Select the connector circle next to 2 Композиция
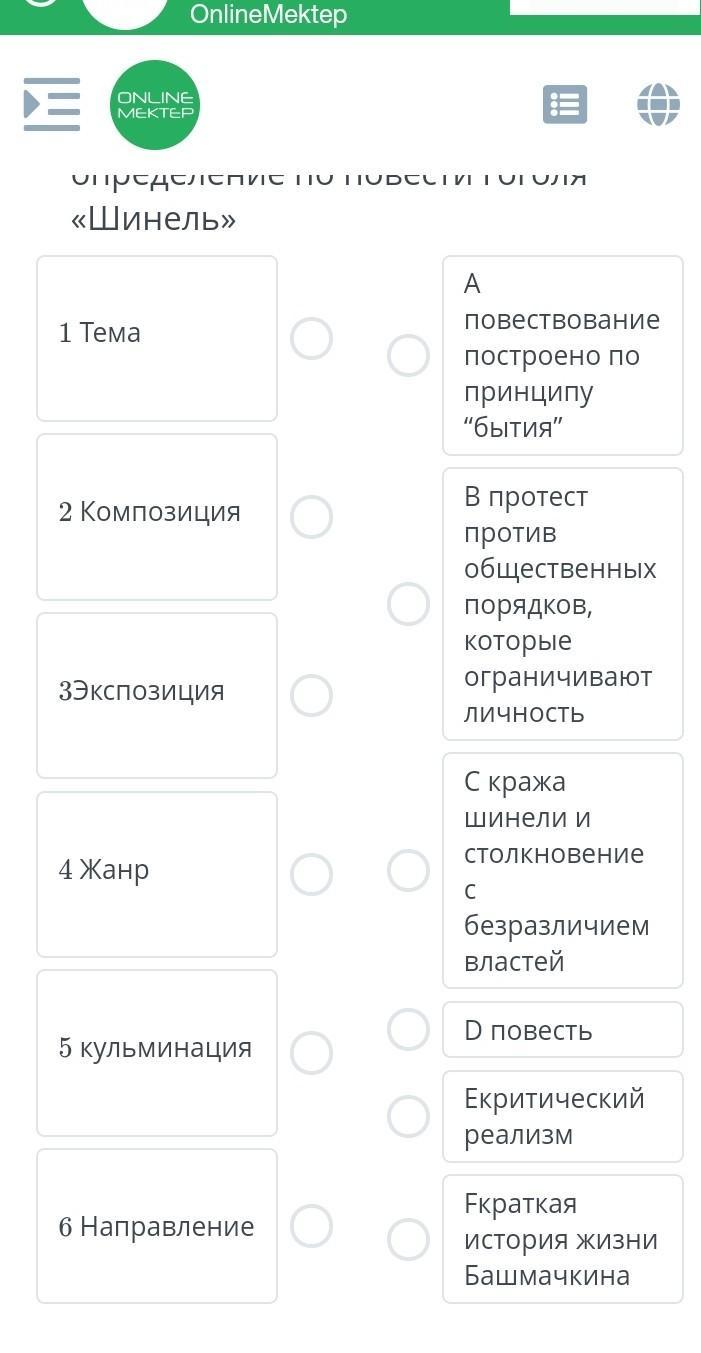701x1353 pixels. pyautogui.click(x=312, y=518)
